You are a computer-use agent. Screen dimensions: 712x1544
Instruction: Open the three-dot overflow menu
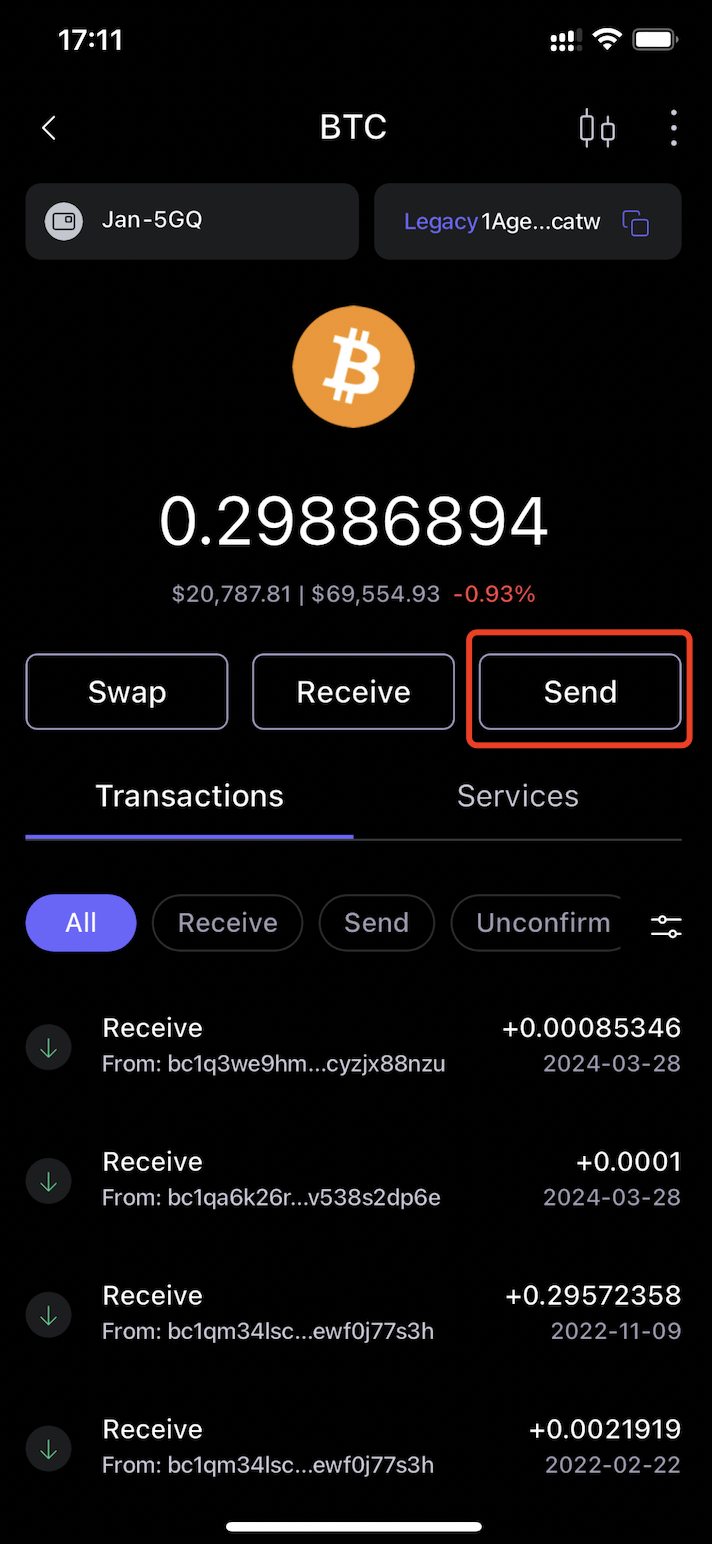673,128
